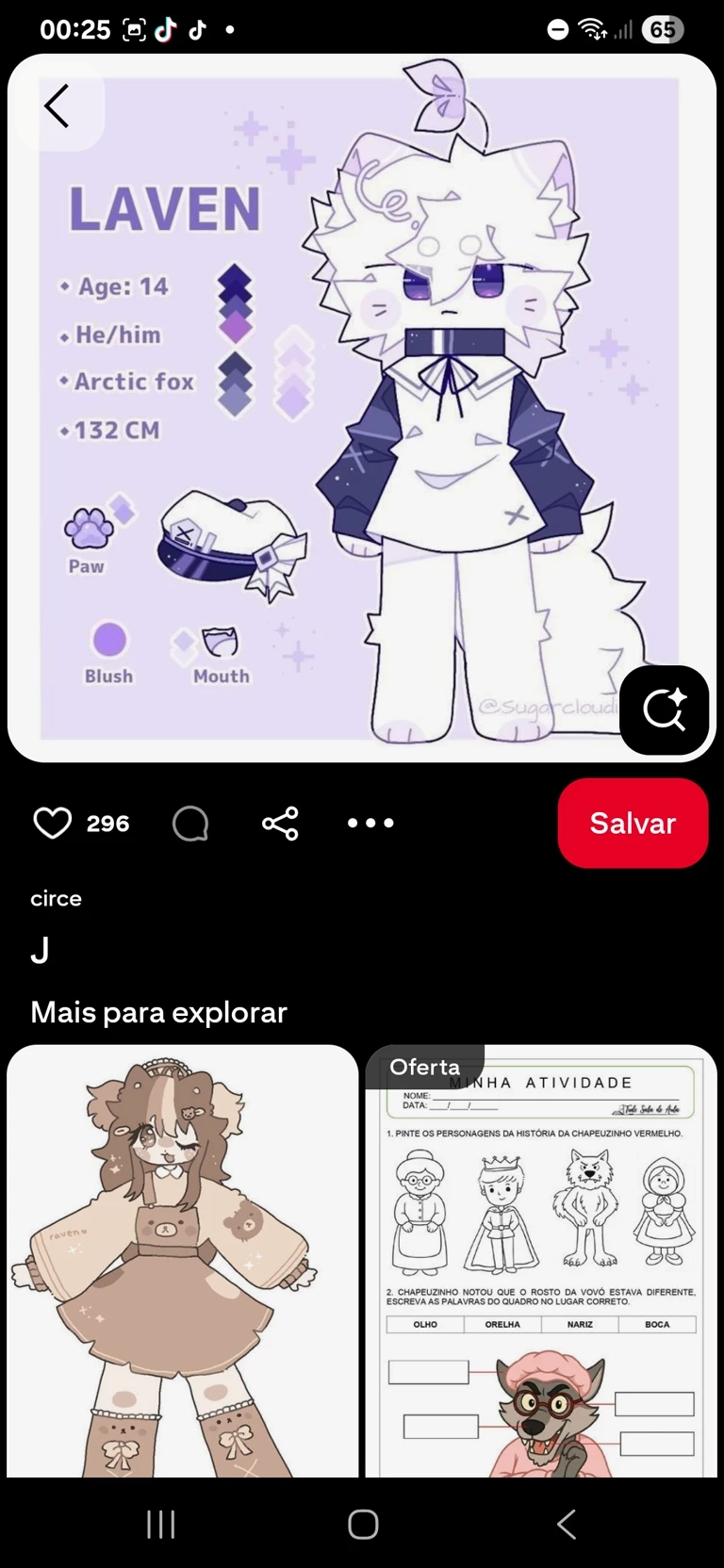Go to the system home screen
Viewport: 724px width, 1568px height.
(x=363, y=1524)
